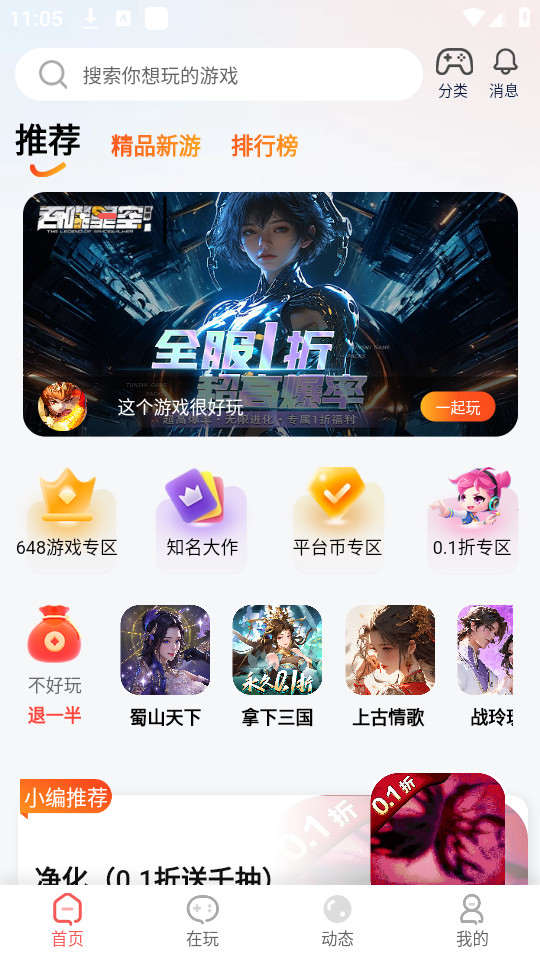Open the 不好玩退一半 red envelope offer
Viewport: 540px width, 960px height.
(x=54, y=666)
